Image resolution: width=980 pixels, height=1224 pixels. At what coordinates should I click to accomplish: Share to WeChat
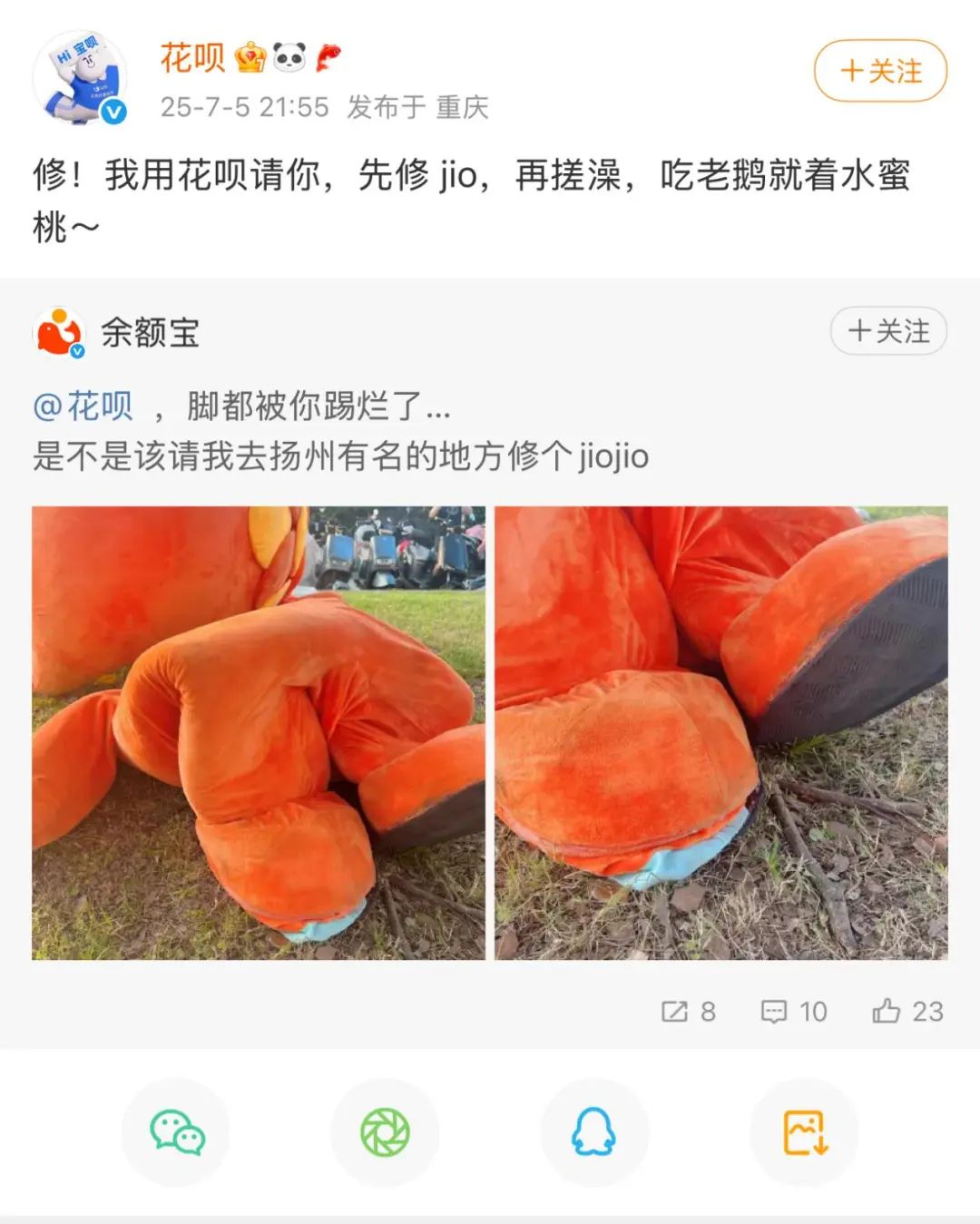click(x=176, y=1132)
